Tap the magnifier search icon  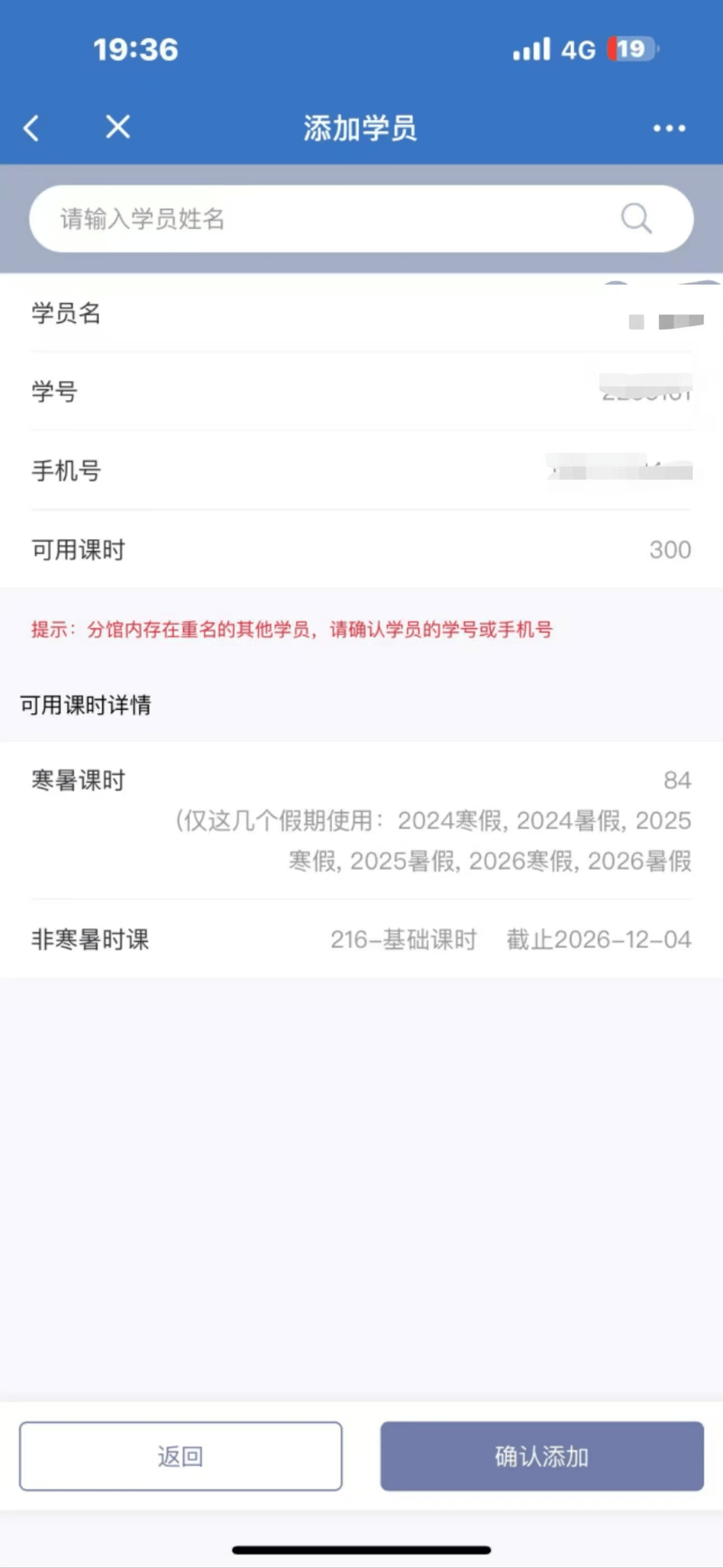(636, 219)
